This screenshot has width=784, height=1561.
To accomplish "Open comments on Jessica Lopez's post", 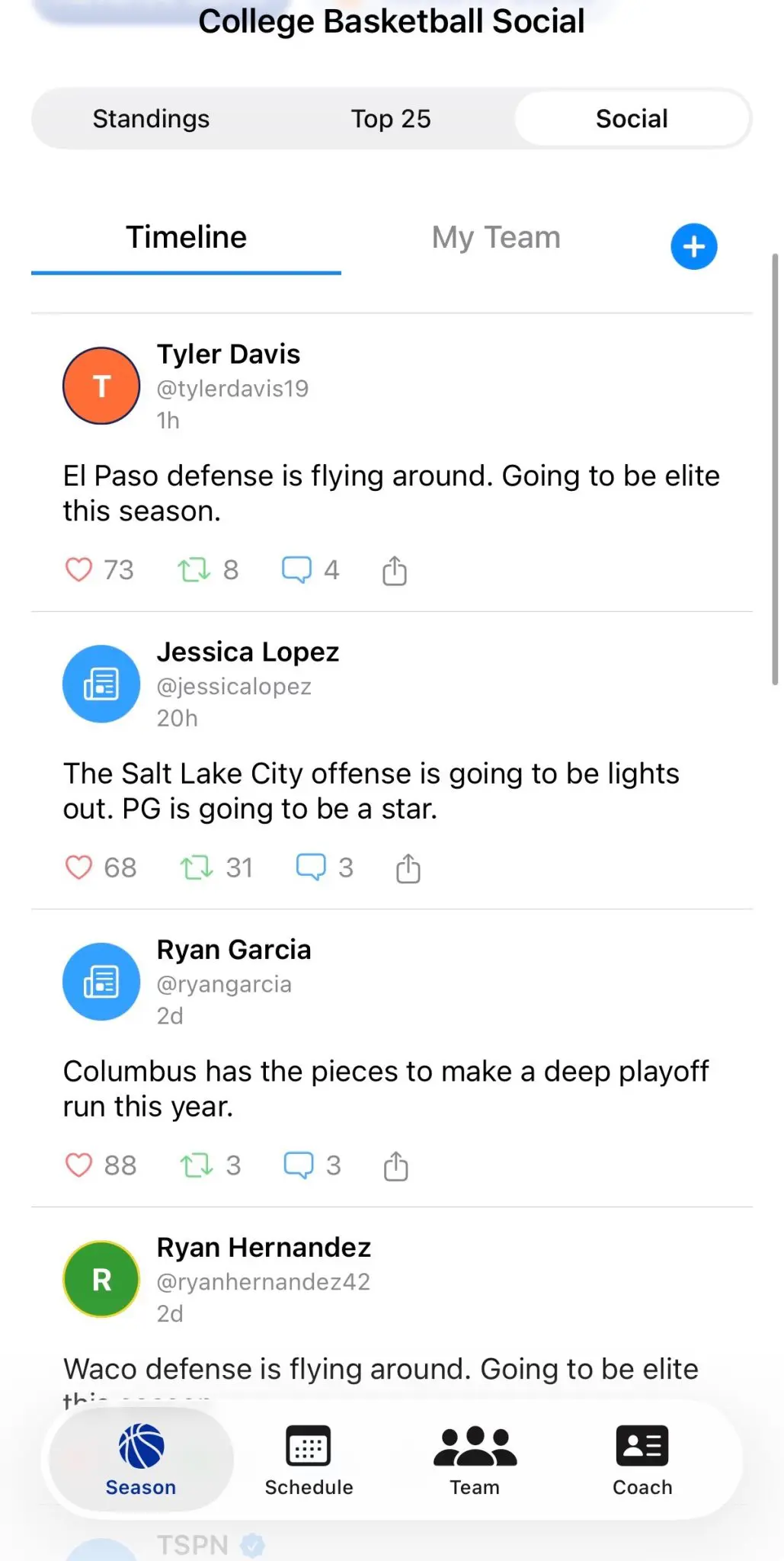I will click(x=311, y=867).
